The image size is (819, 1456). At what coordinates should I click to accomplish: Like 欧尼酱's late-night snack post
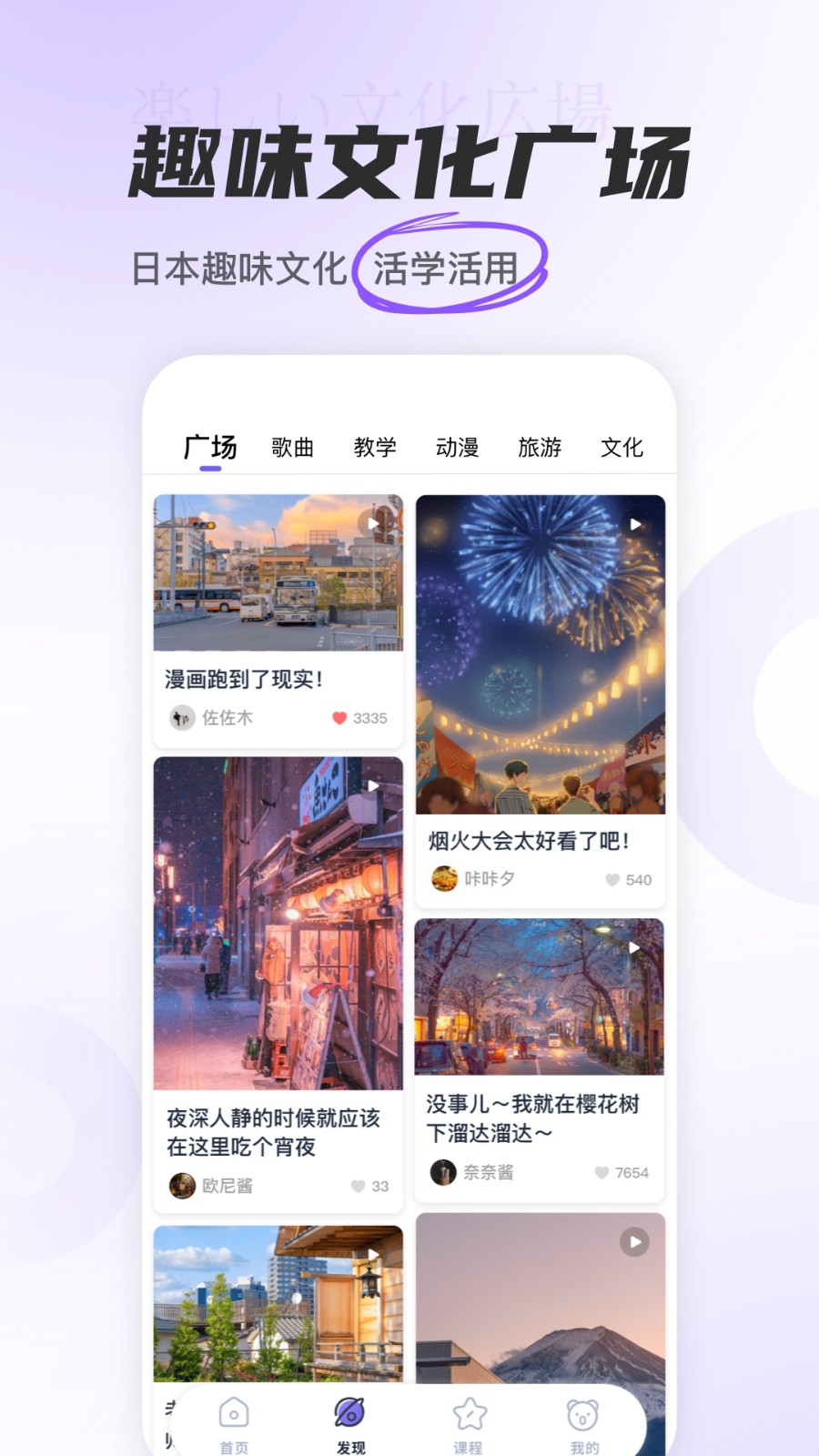pyautogui.click(x=357, y=1186)
